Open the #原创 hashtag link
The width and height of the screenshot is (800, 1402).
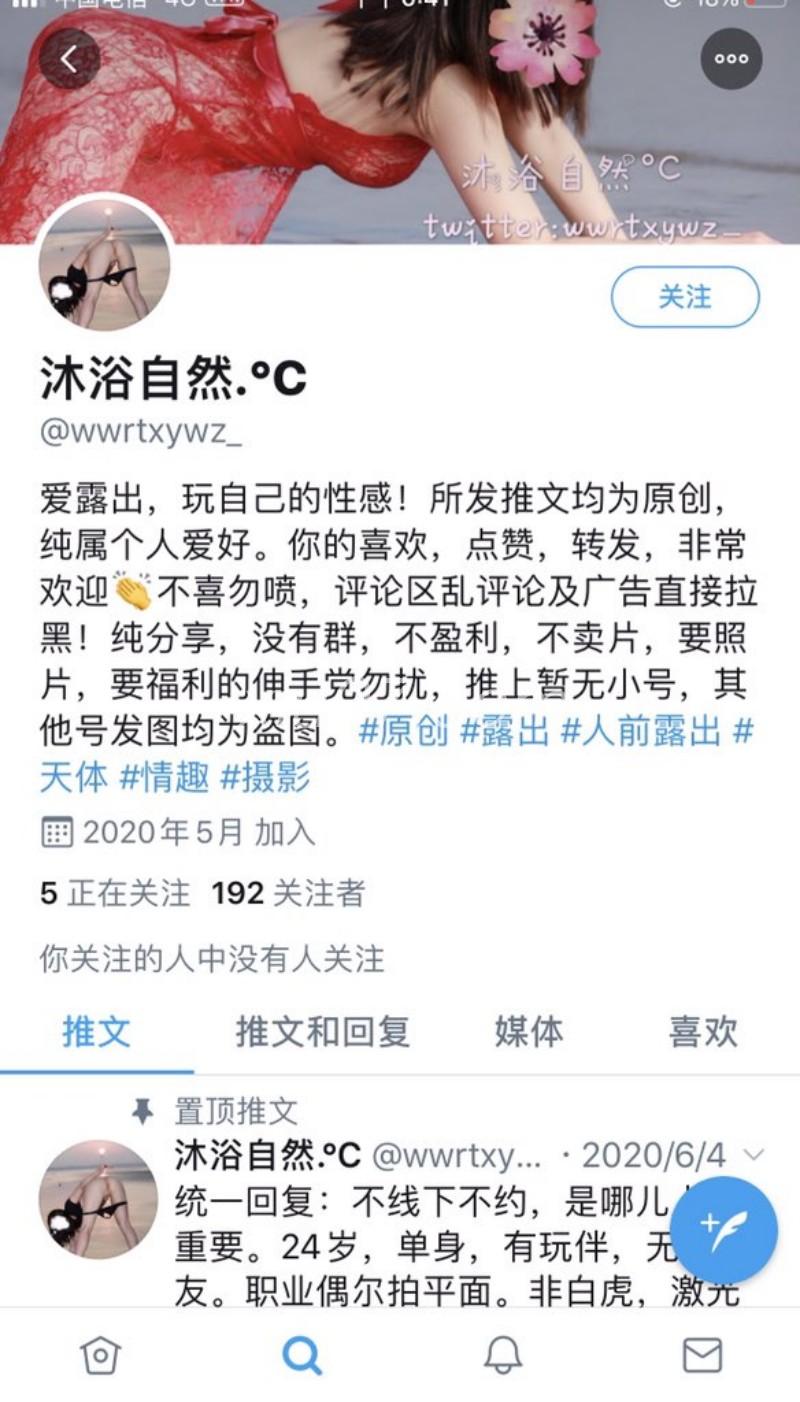pyautogui.click(x=403, y=731)
